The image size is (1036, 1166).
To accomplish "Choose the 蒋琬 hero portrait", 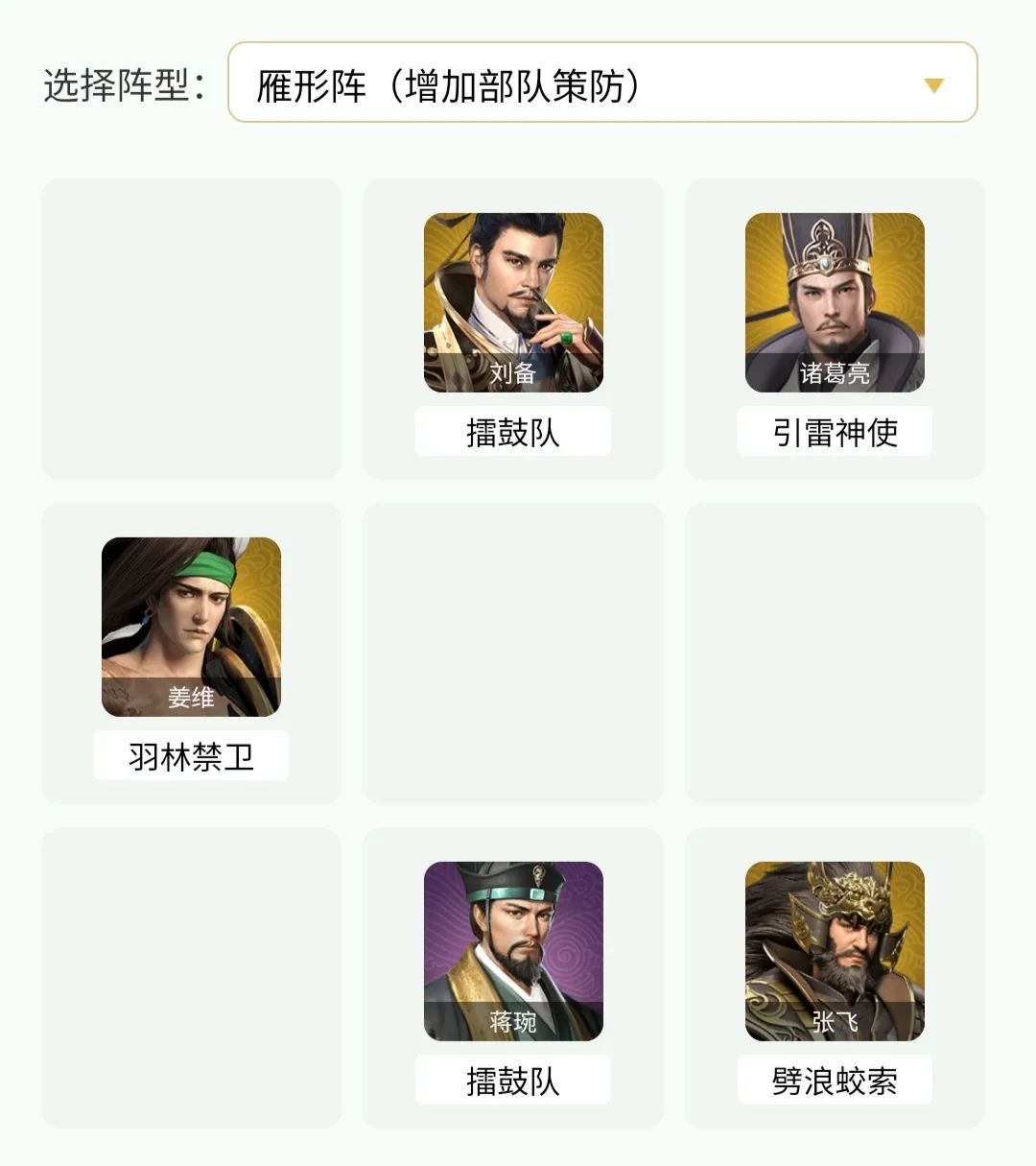I will 513,951.
